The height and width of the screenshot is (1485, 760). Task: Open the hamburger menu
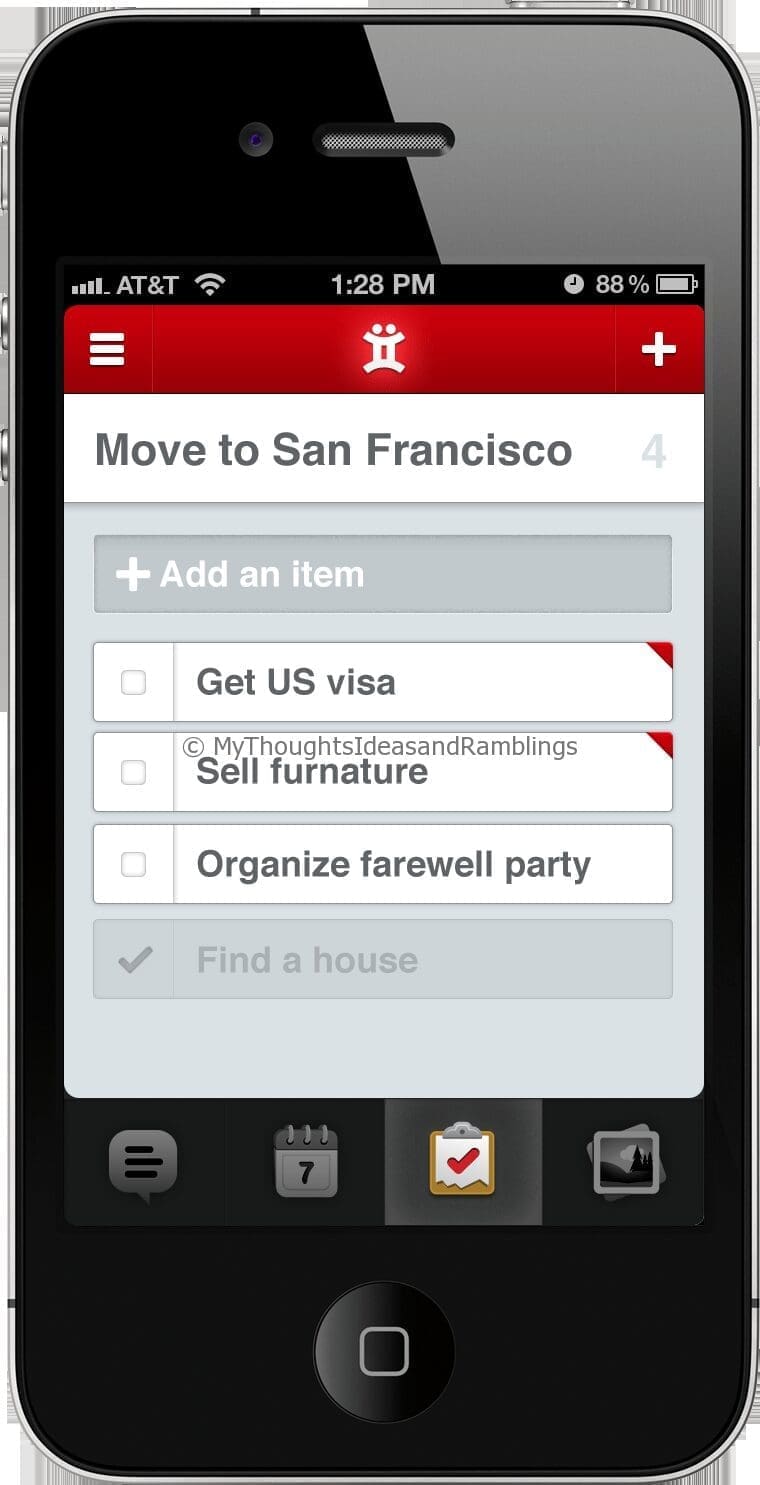point(107,349)
